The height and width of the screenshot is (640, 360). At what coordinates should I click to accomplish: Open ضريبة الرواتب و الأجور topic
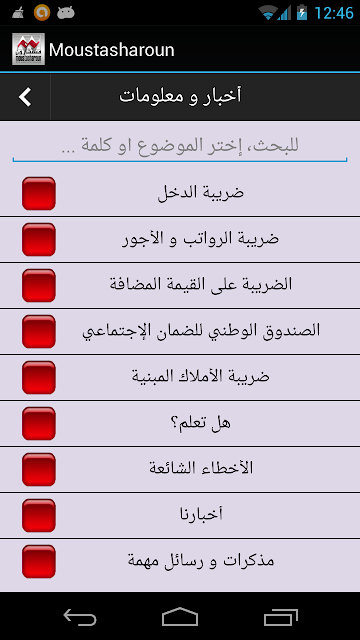(180, 239)
